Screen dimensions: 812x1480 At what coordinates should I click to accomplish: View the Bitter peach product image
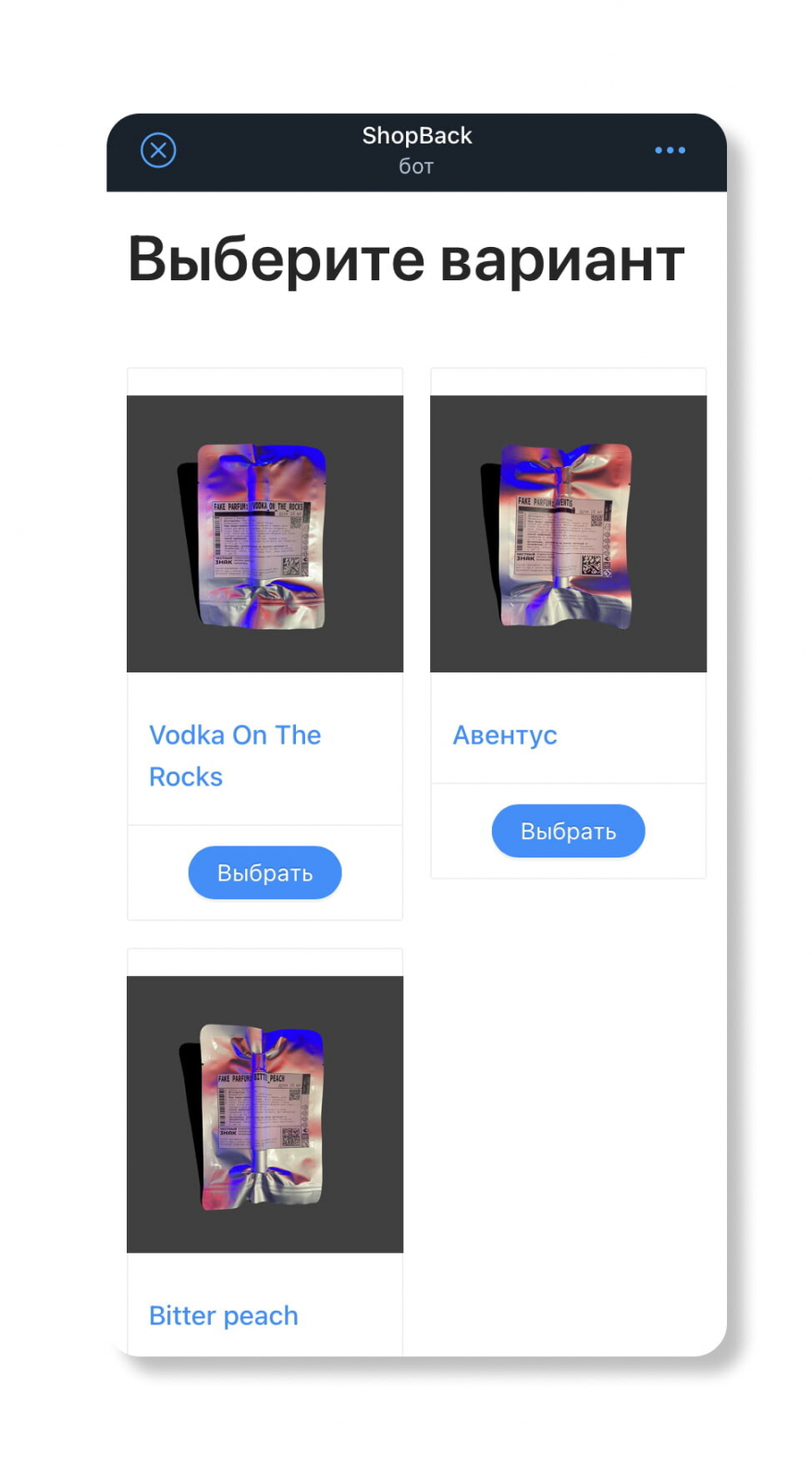[x=265, y=1113]
